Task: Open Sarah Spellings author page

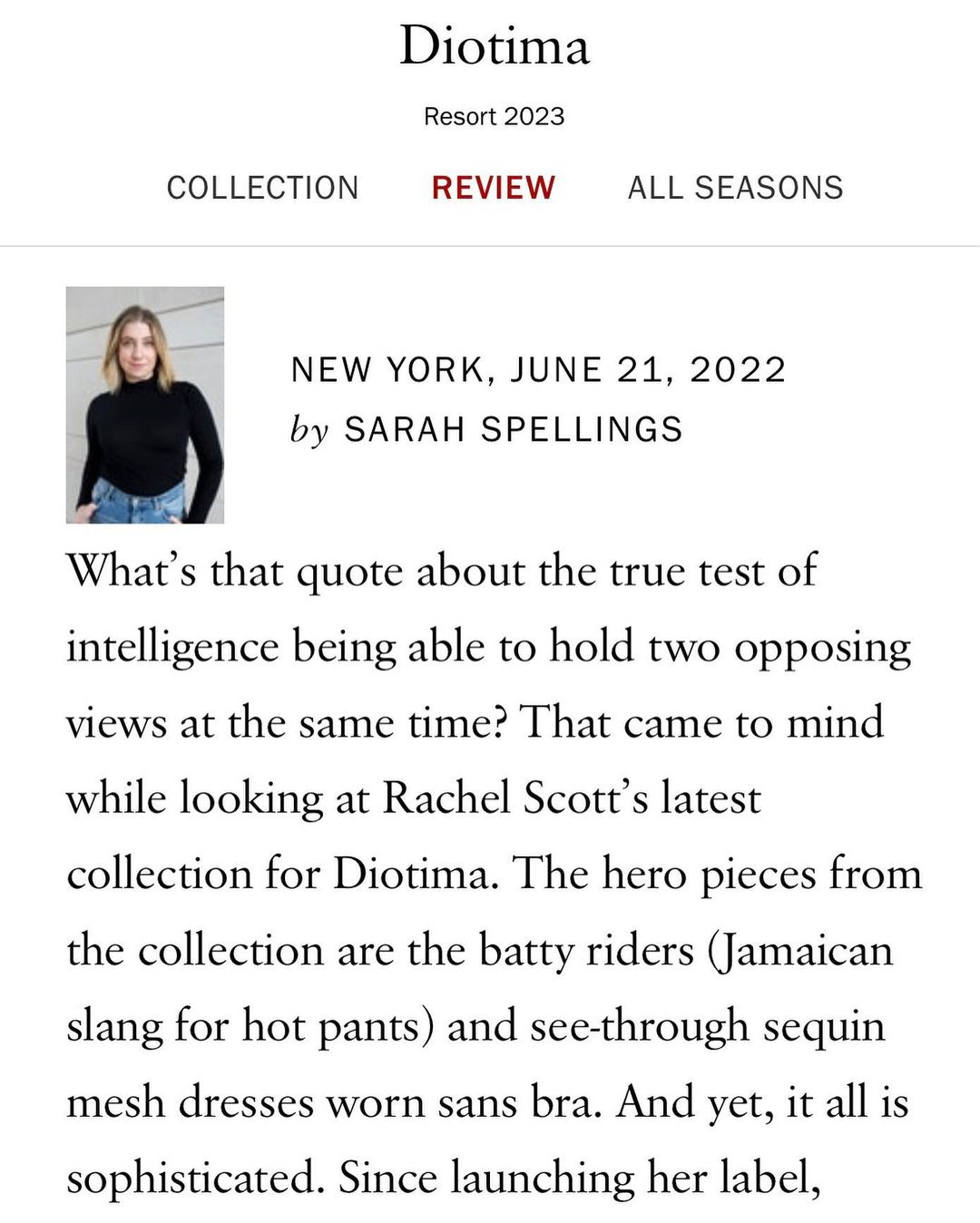Action: point(513,429)
